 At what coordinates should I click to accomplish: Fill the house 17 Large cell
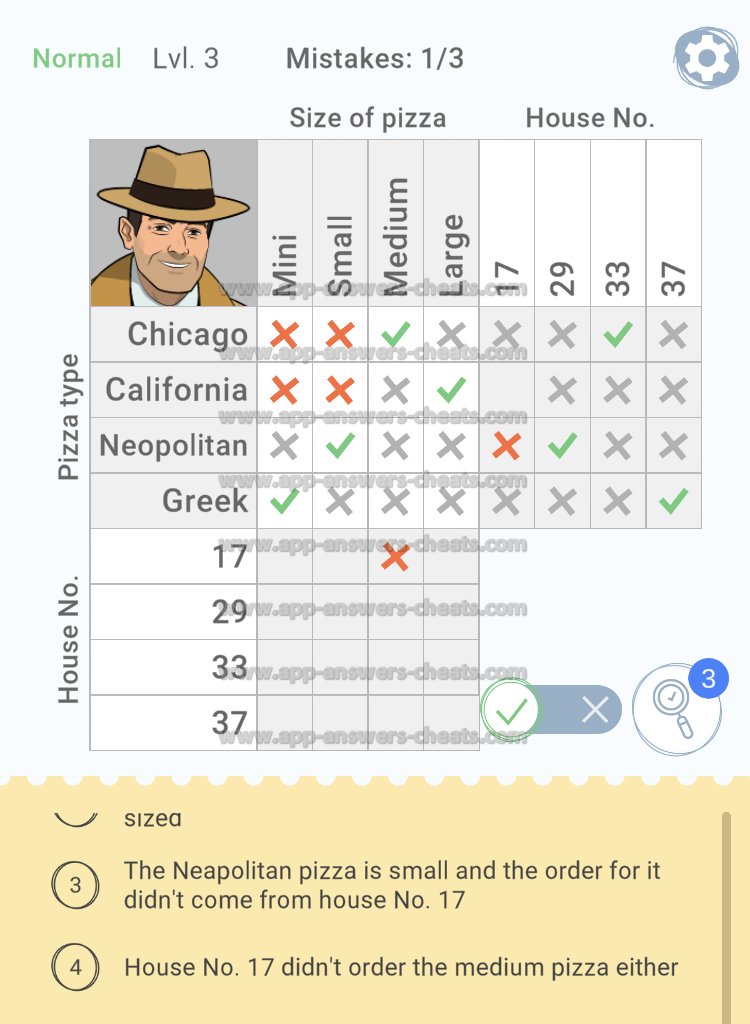point(451,556)
